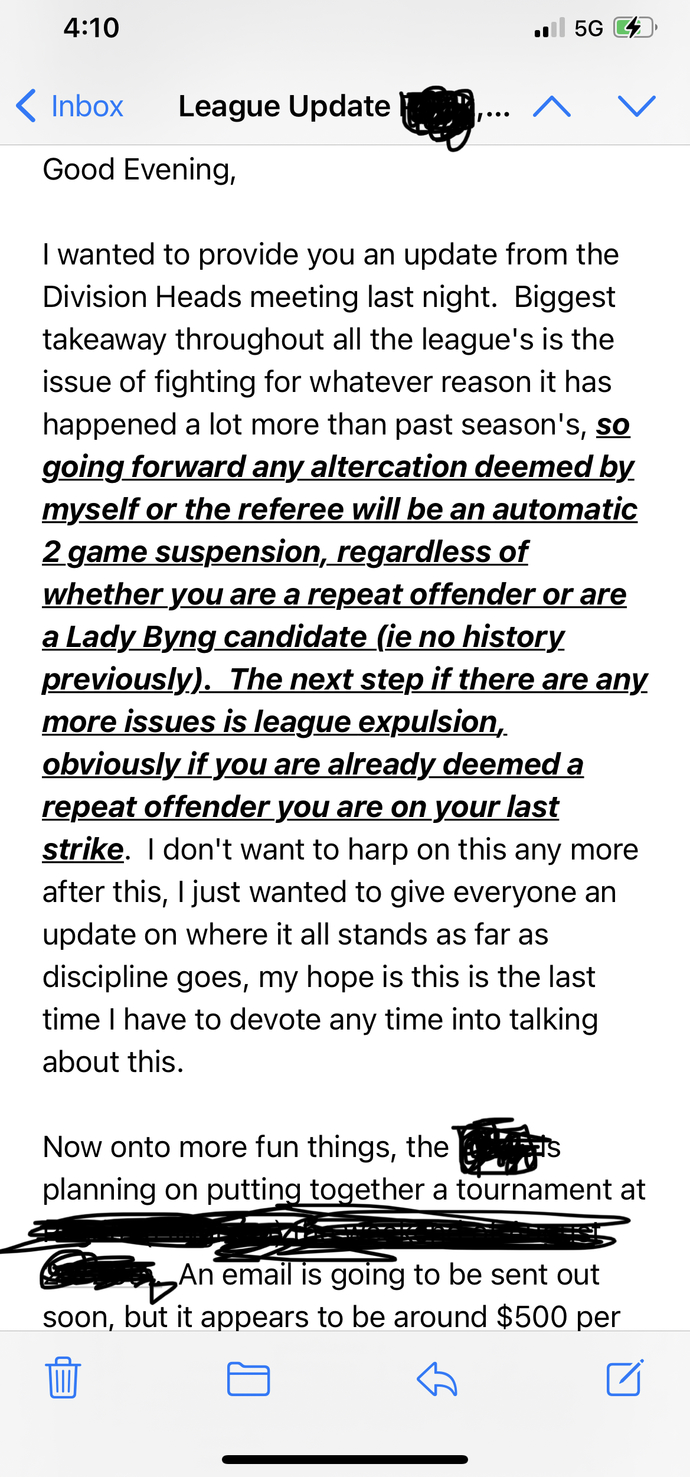Go back to the Inbox
This screenshot has width=690, height=1477.
70,106
